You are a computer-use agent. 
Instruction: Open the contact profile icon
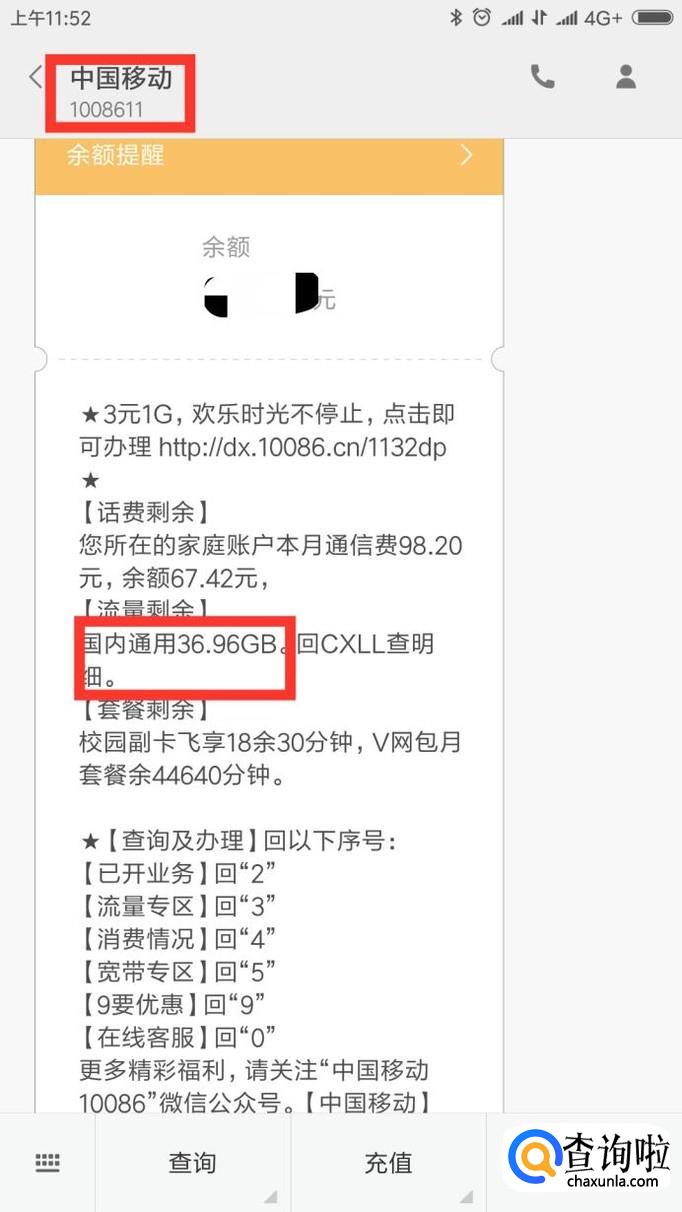(x=626, y=77)
